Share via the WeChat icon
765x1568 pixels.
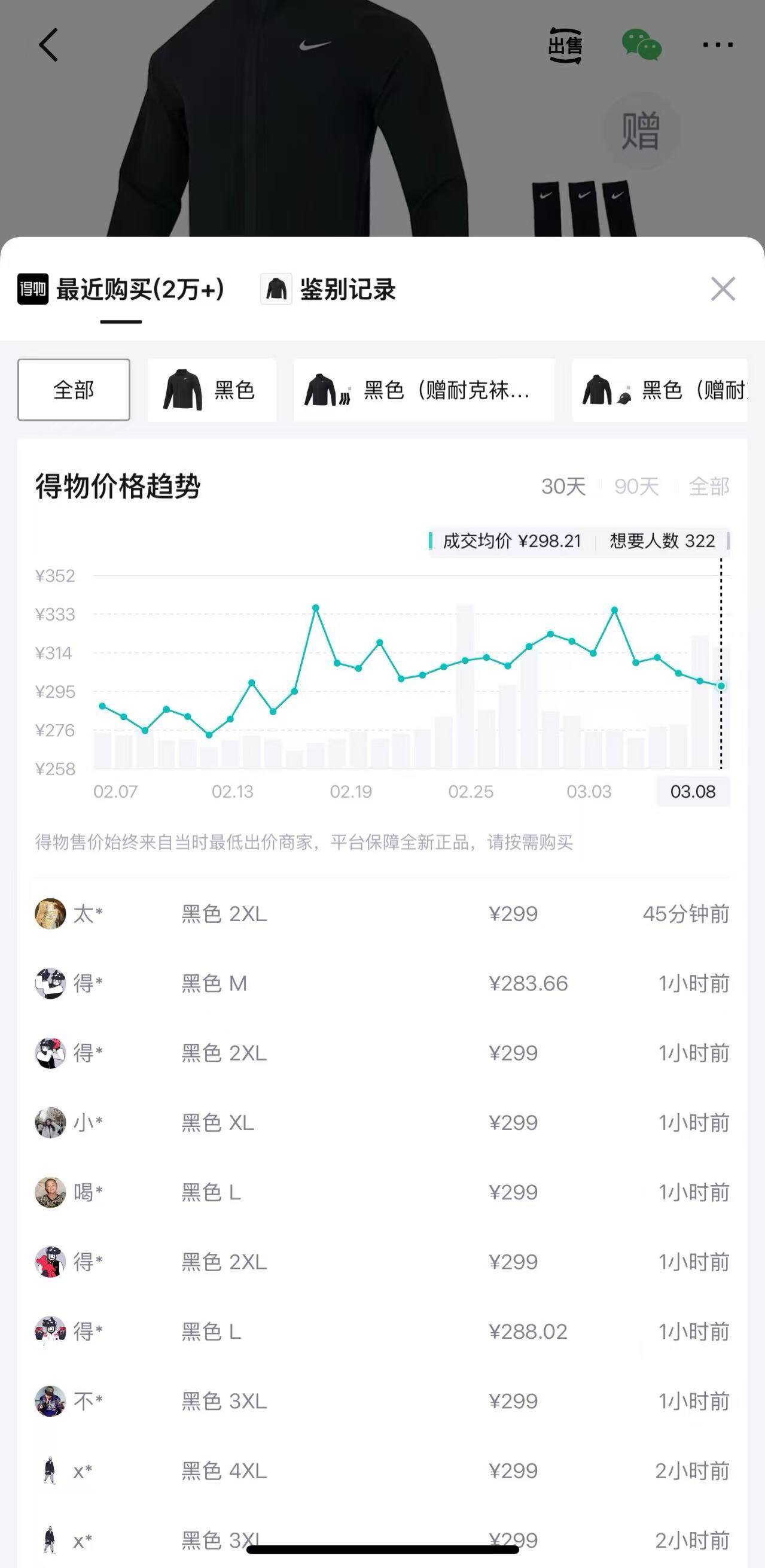point(642,45)
